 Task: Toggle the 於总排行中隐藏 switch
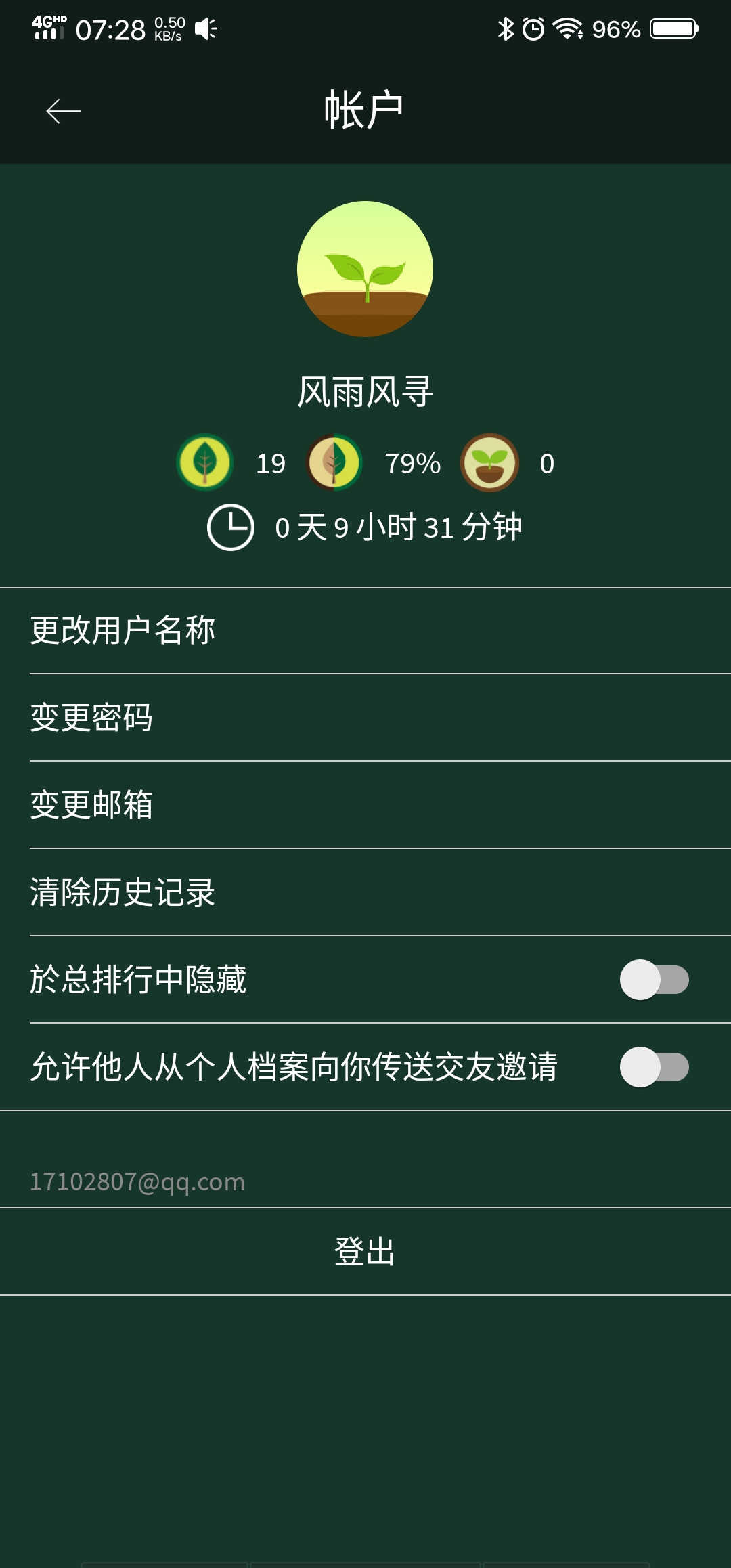(654, 980)
